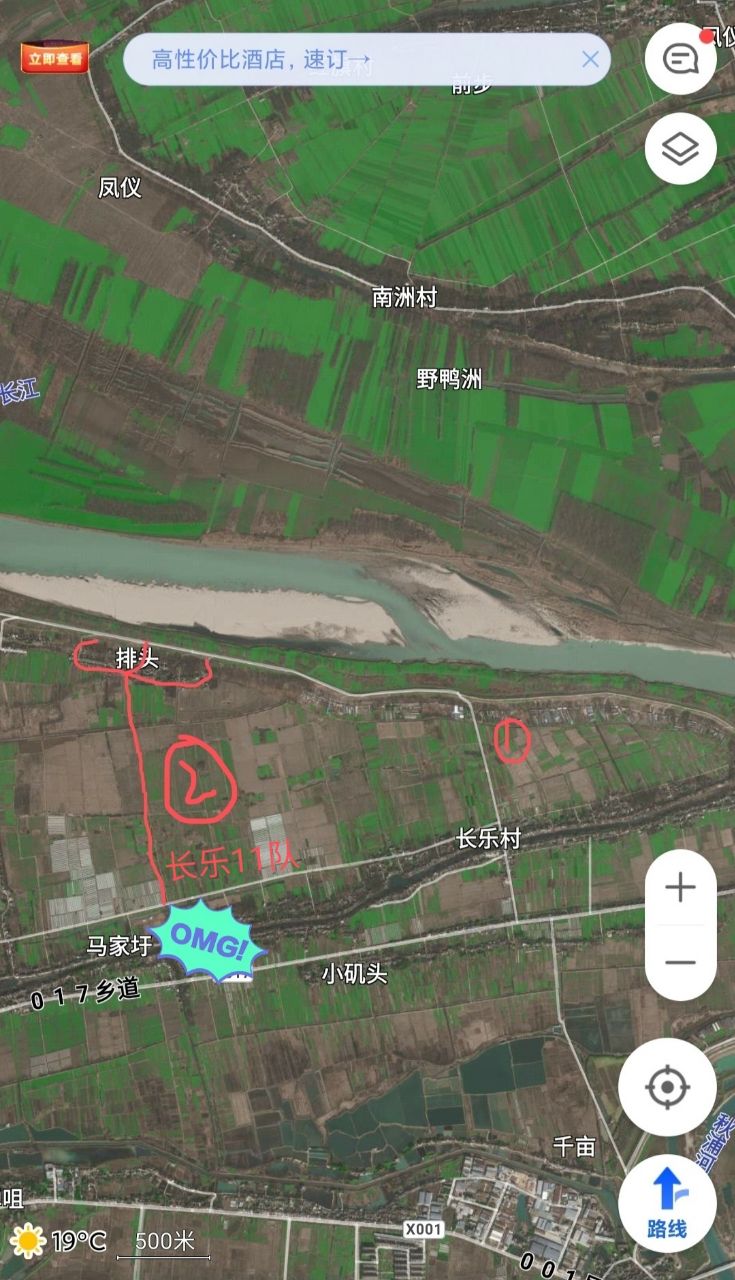
Task: Center map on my current location
Action: [667, 1087]
